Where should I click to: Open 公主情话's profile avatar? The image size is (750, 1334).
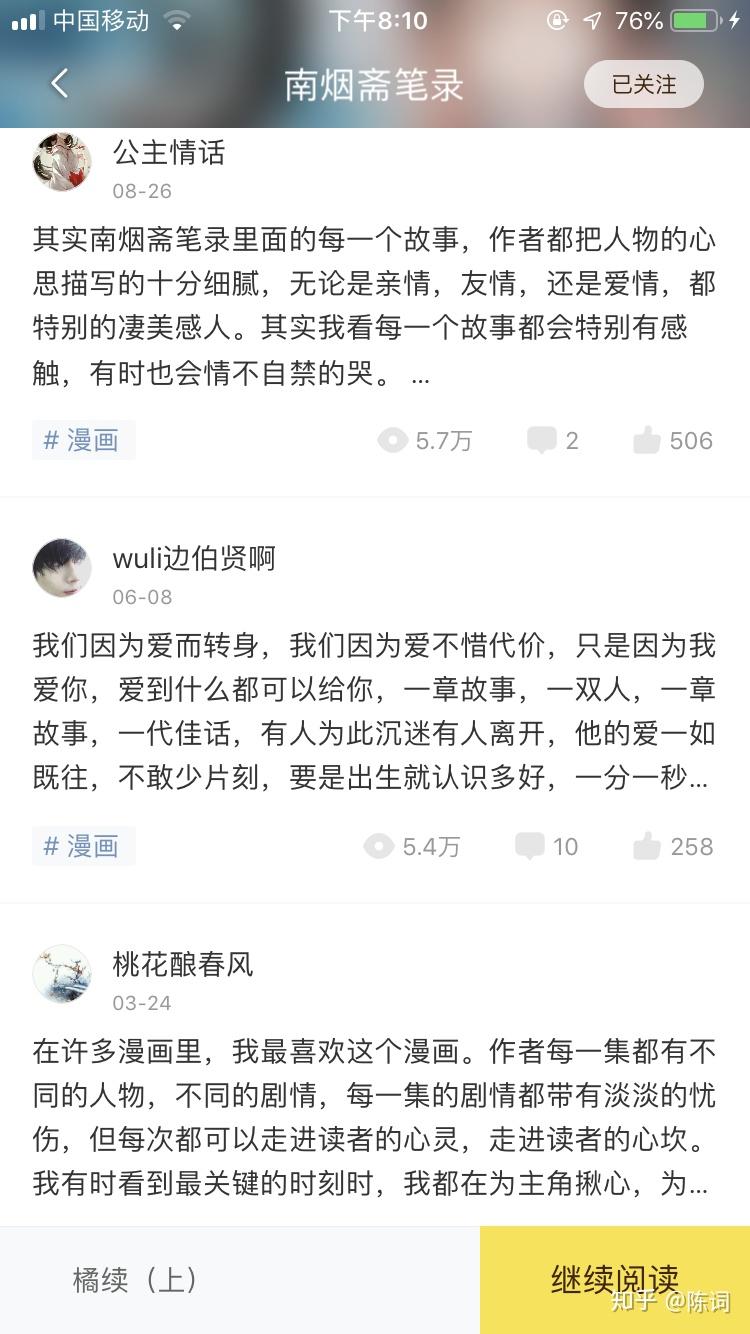tap(62, 161)
